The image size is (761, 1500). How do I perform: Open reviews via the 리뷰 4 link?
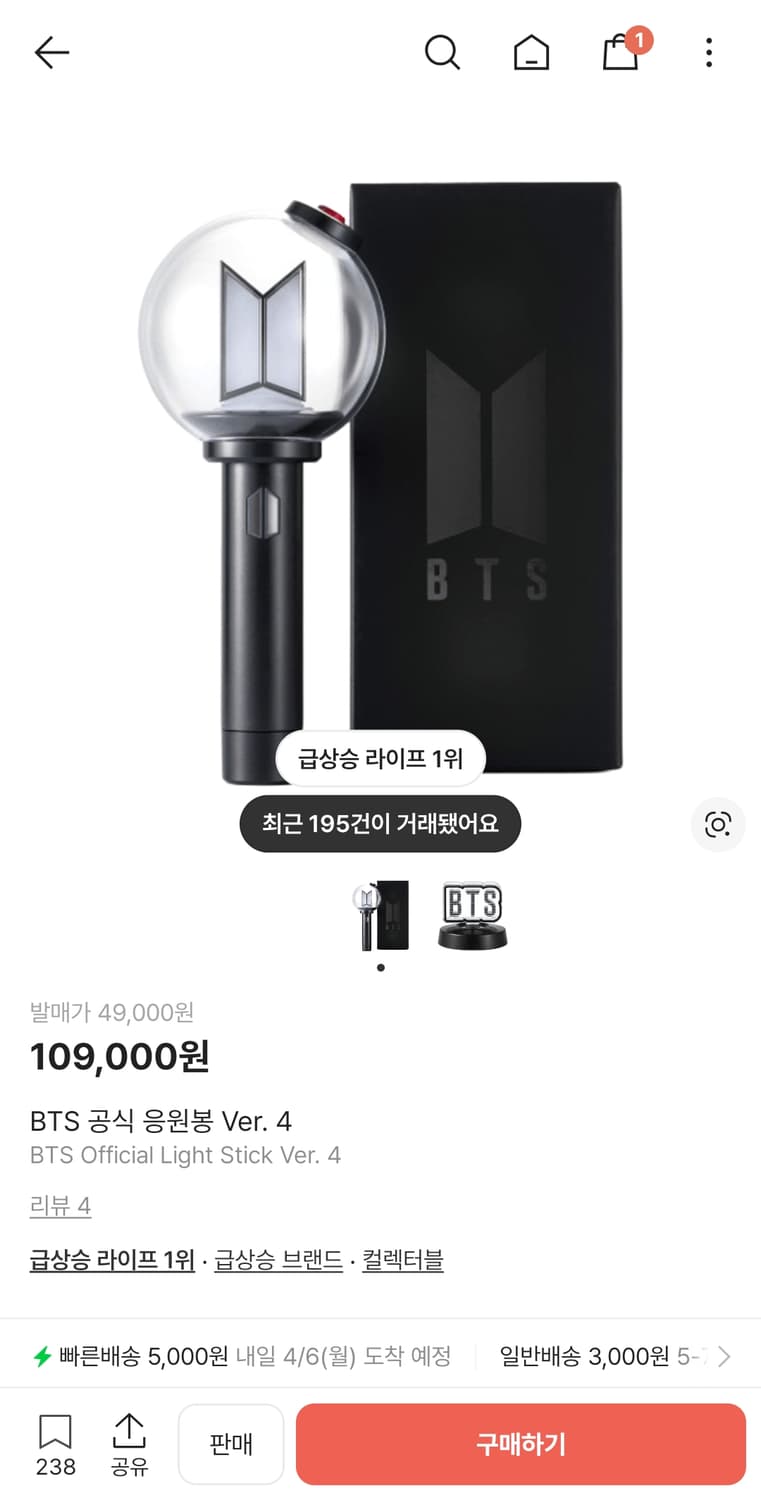(60, 1206)
